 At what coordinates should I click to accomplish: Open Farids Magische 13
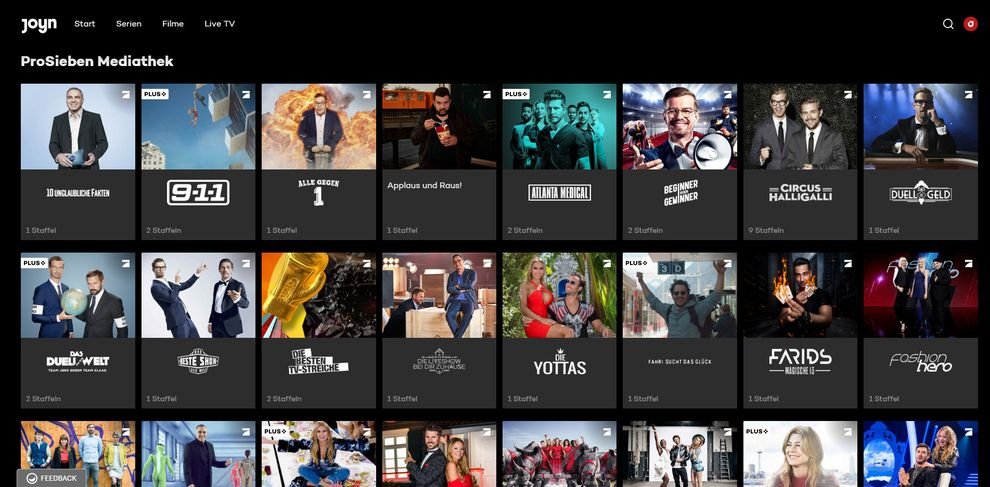tap(800, 330)
